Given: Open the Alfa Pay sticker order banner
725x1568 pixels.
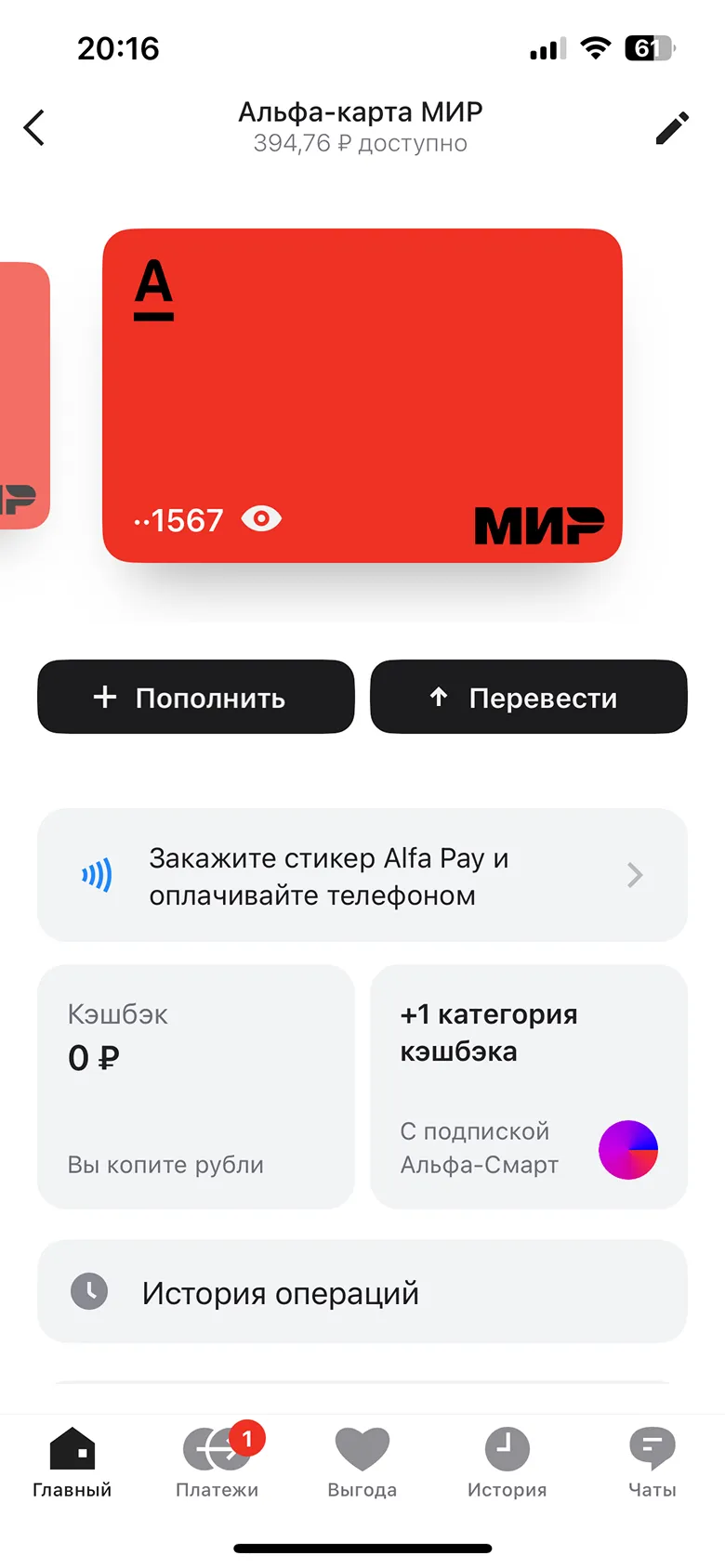Looking at the screenshot, I should click(x=362, y=875).
